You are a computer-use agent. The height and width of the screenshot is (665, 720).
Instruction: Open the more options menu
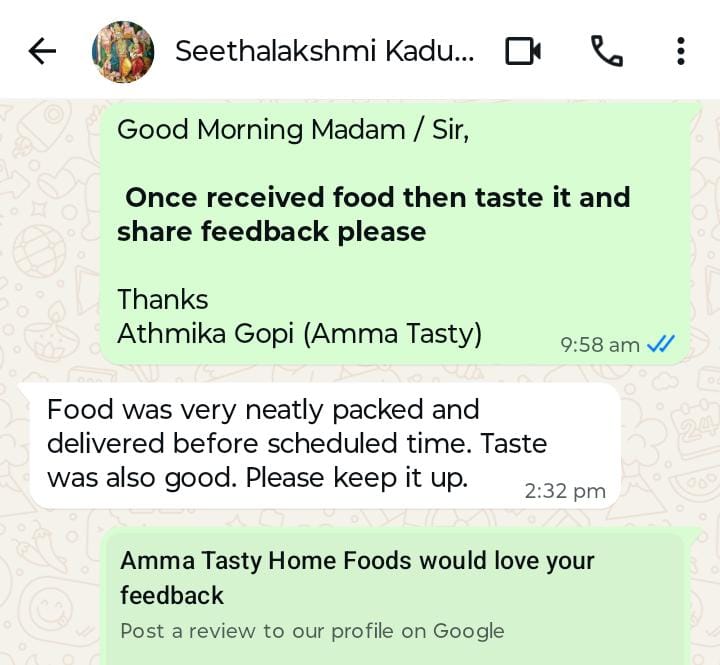tap(680, 51)
